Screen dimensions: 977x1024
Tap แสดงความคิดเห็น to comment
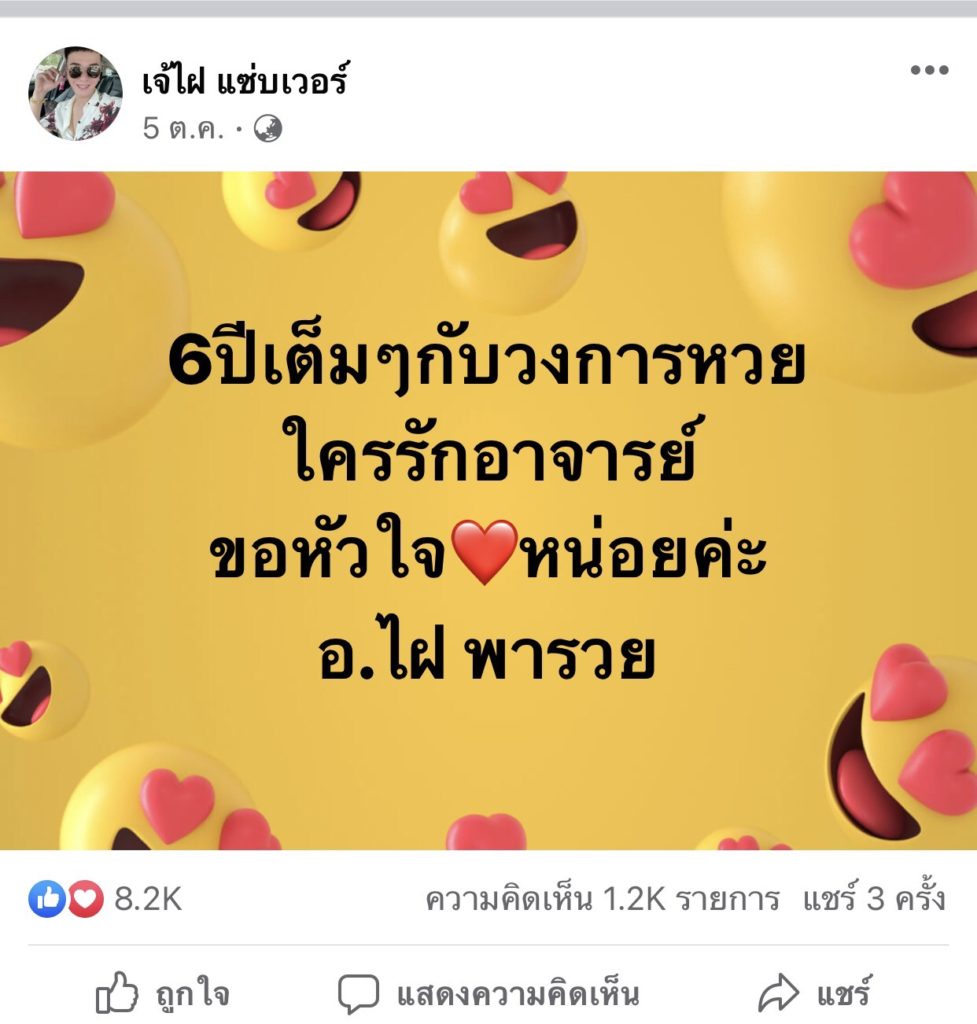pyautogui.click(x=487, y=993)
